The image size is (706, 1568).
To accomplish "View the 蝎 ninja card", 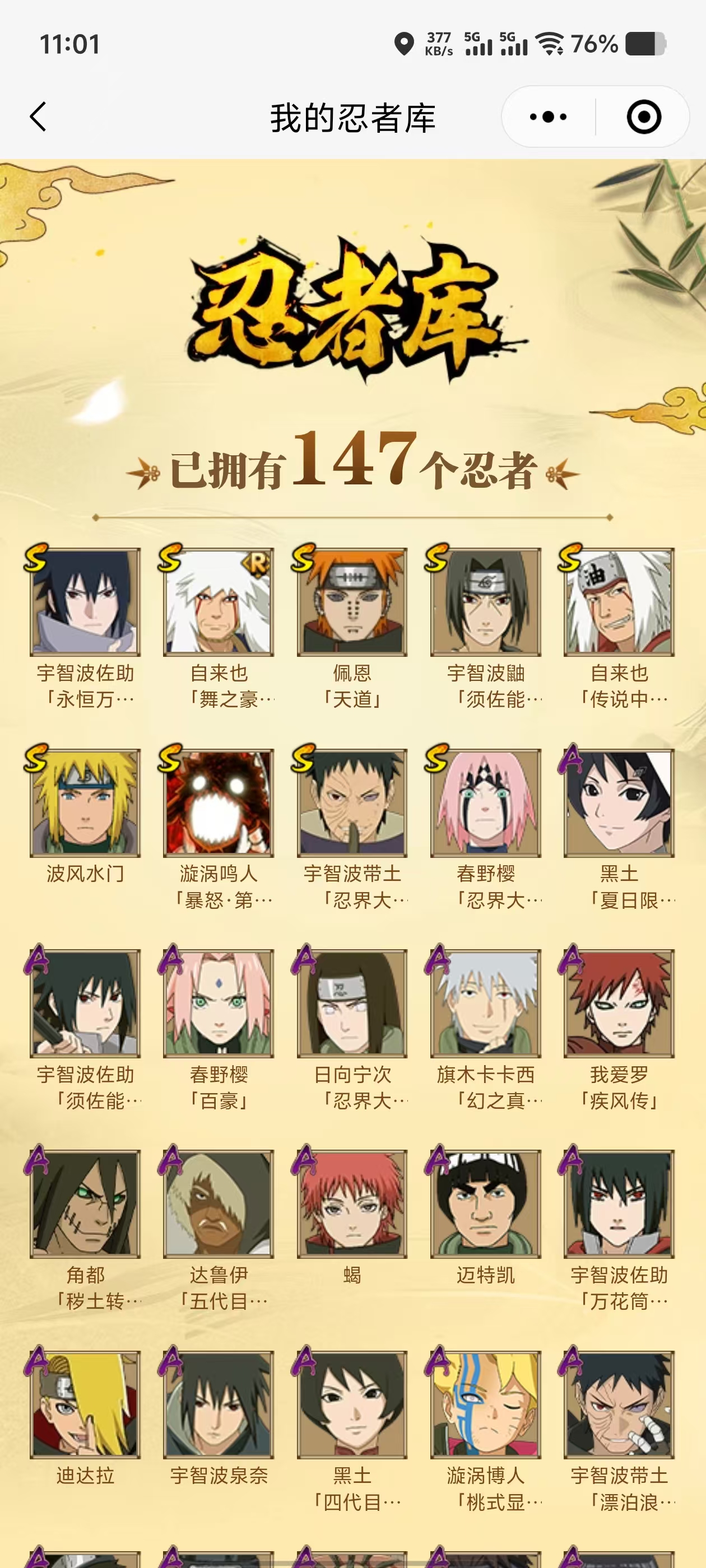I will pyautogui.click(x=352, y=1203).
